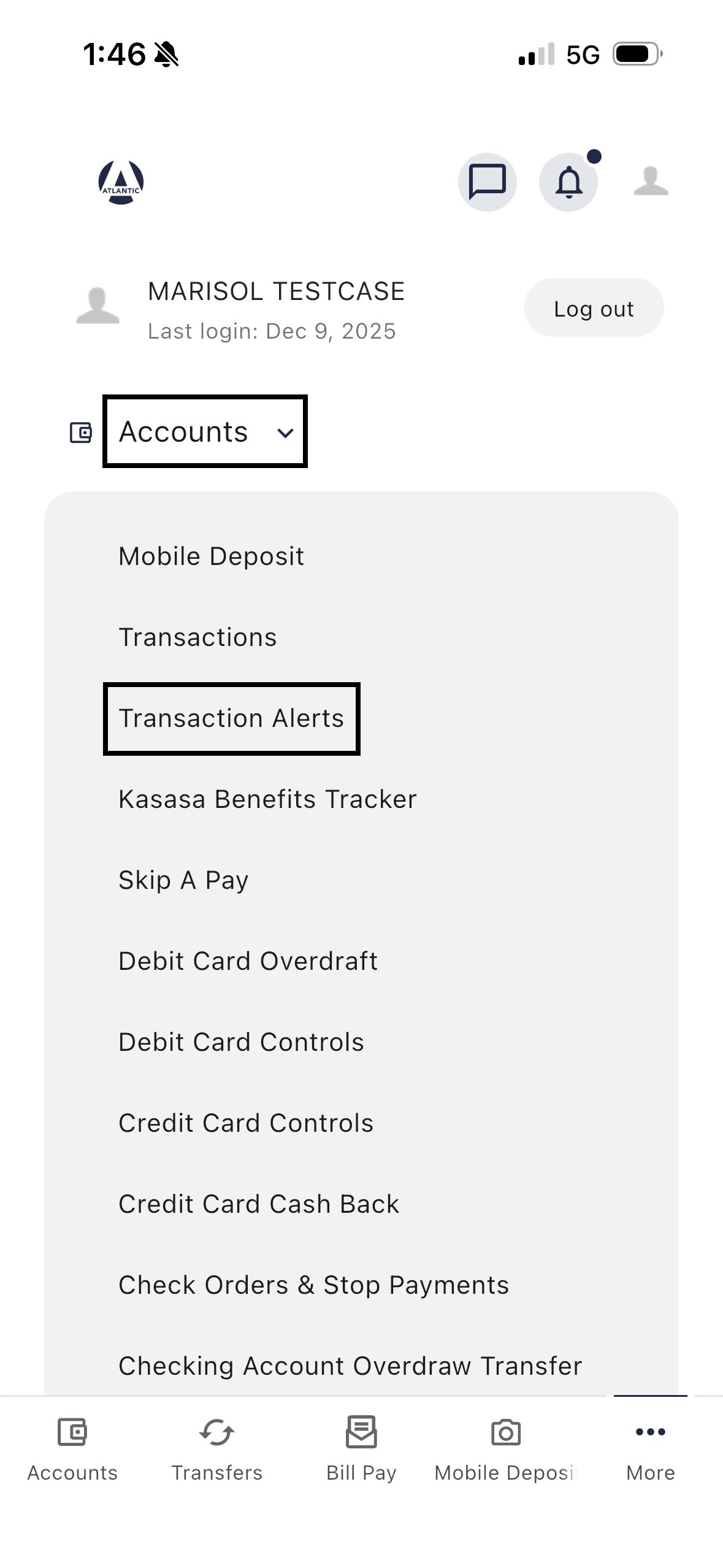The width and height of the screenshot is (723, 1568).
Task: Open the notifications bell
Action: [568, 182]
